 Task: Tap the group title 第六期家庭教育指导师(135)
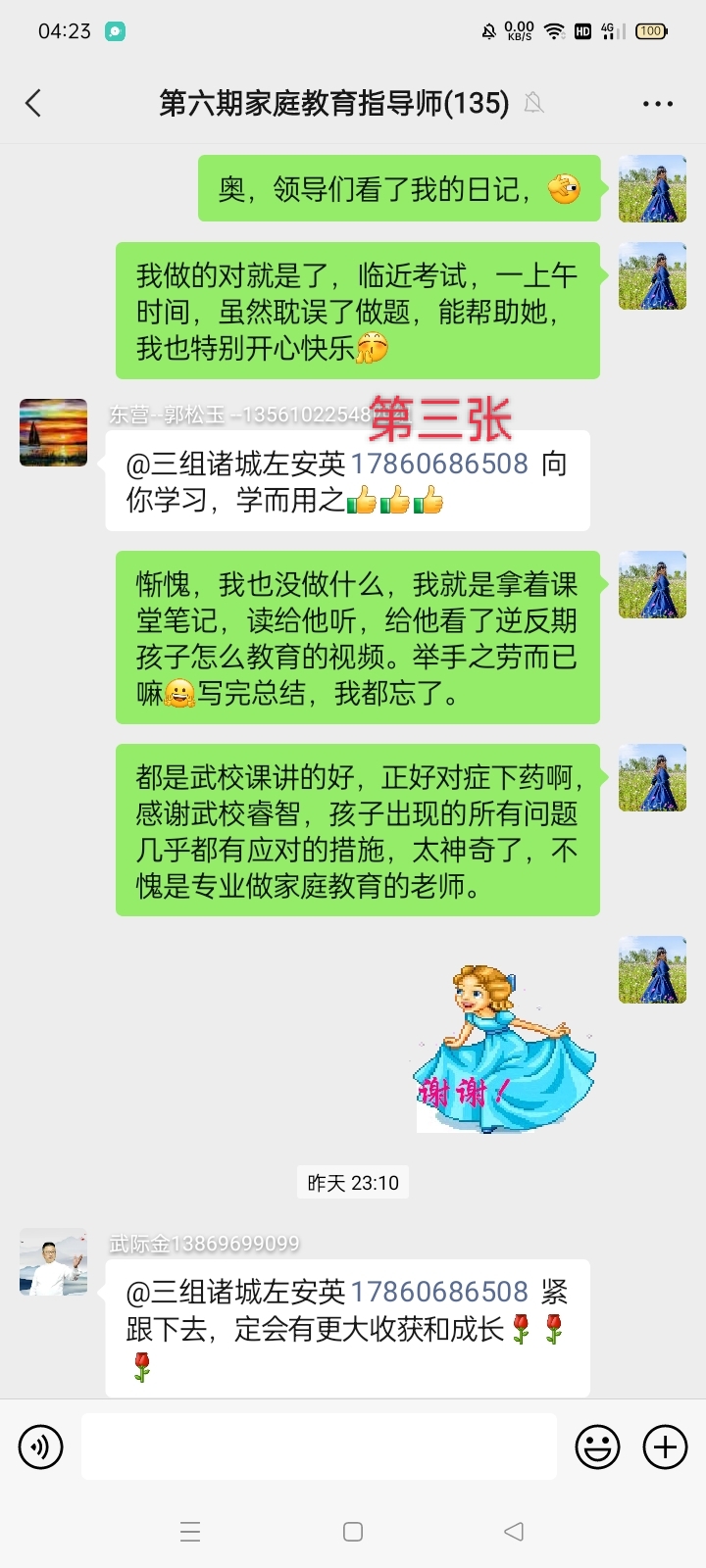click(x=333, y=102)
